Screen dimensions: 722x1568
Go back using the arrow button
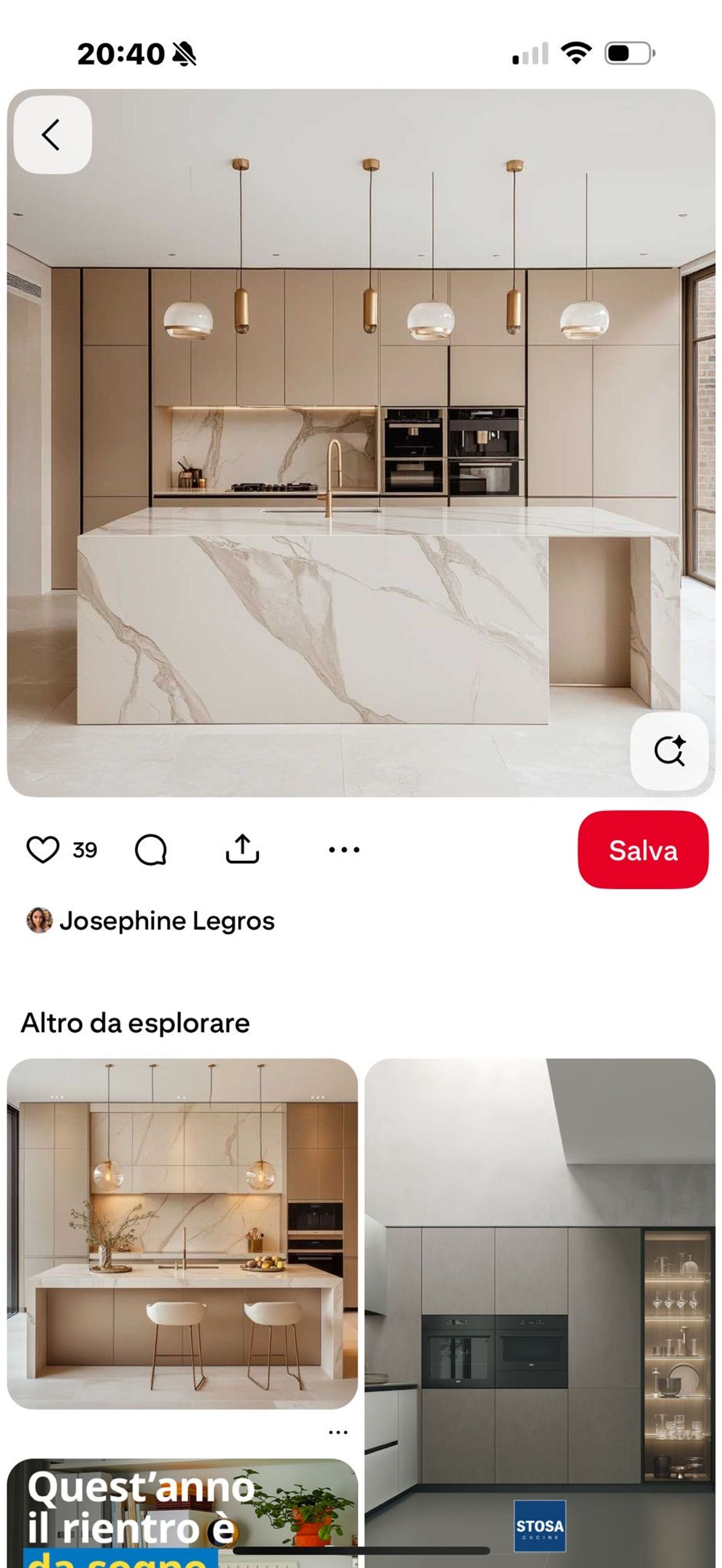point(52,135)
